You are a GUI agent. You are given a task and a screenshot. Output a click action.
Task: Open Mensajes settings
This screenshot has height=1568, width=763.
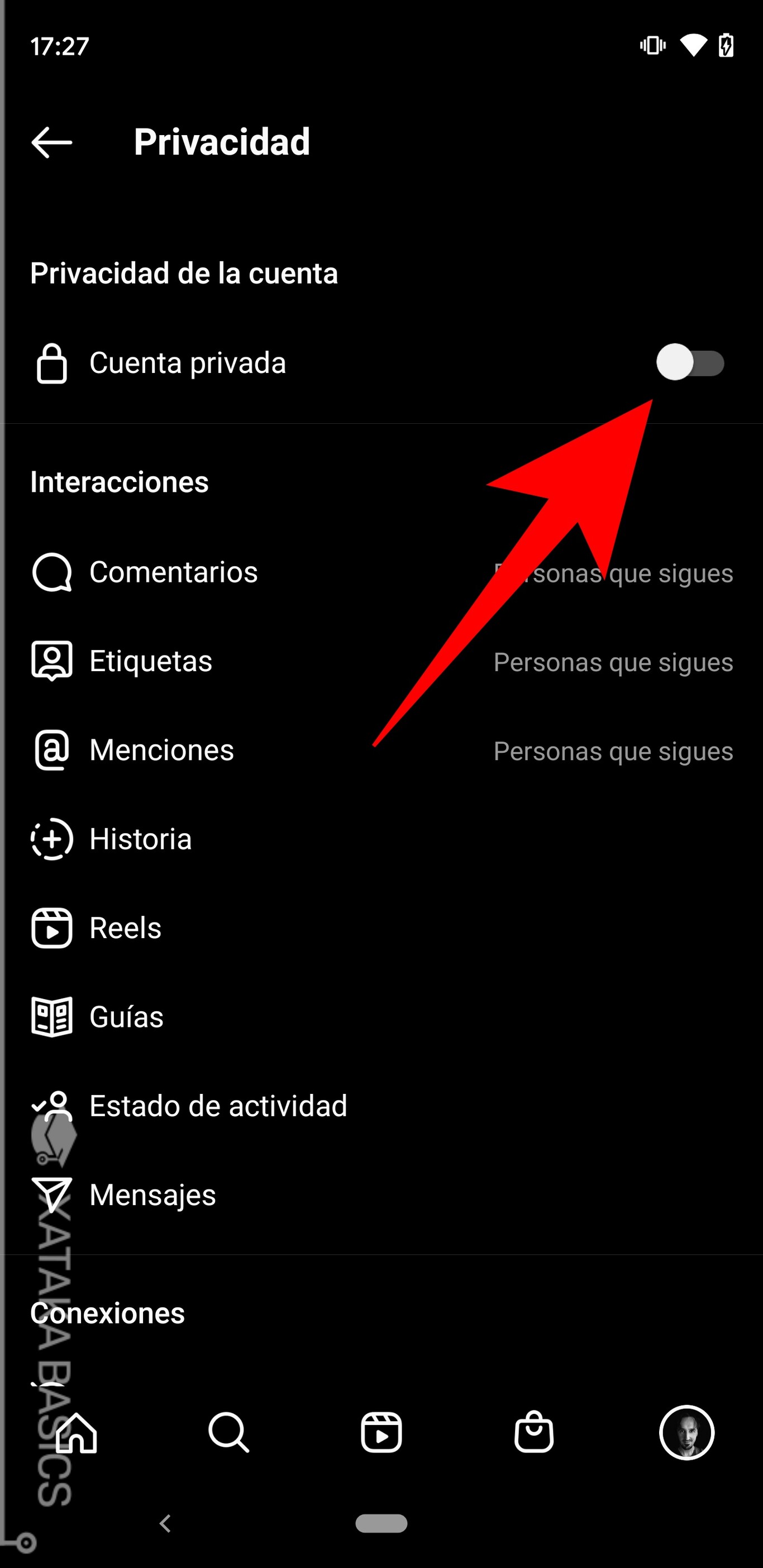[381, 1194]
